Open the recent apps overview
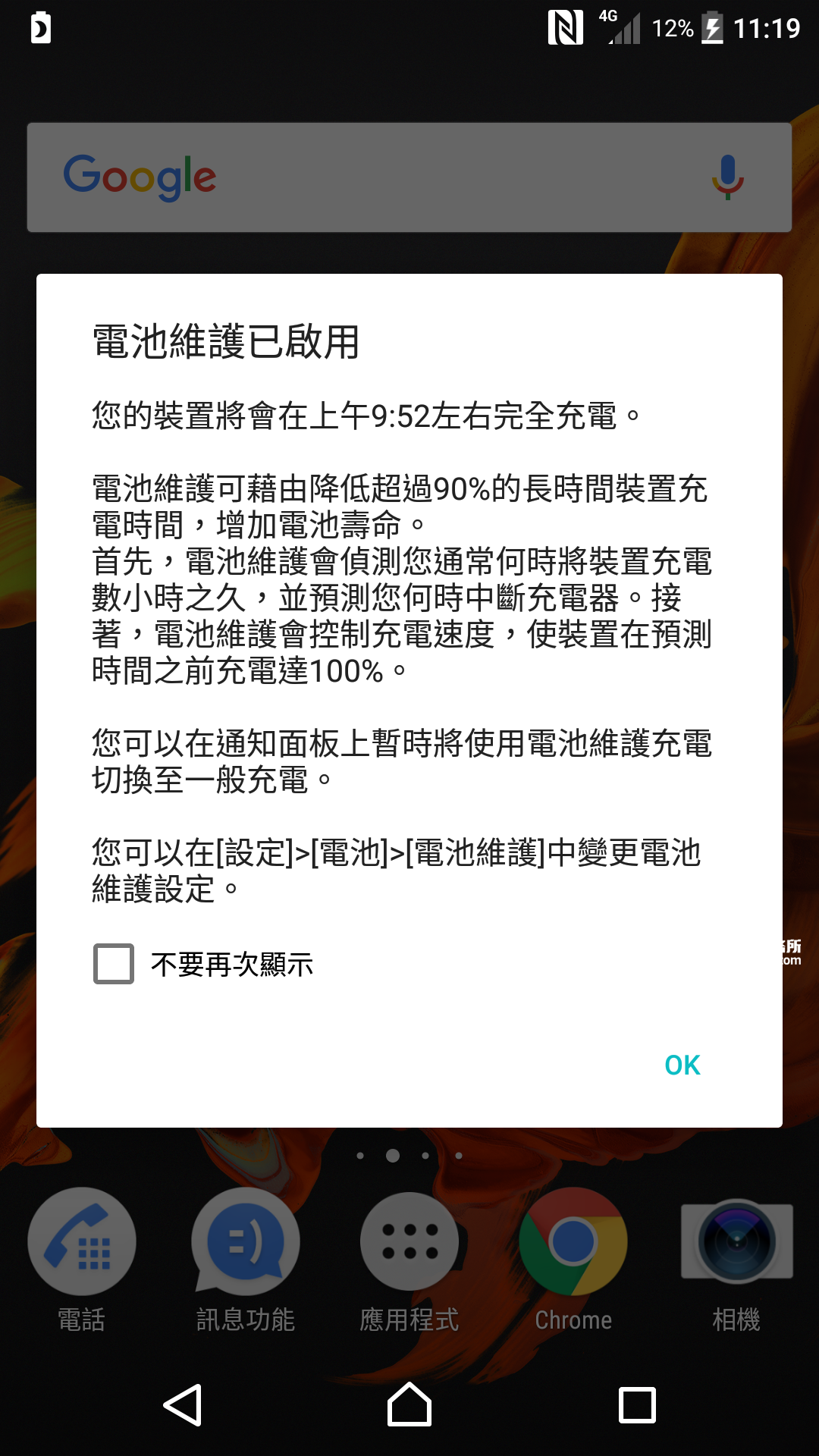This screenshot has width=819, height=1456. coord(637,1405)
